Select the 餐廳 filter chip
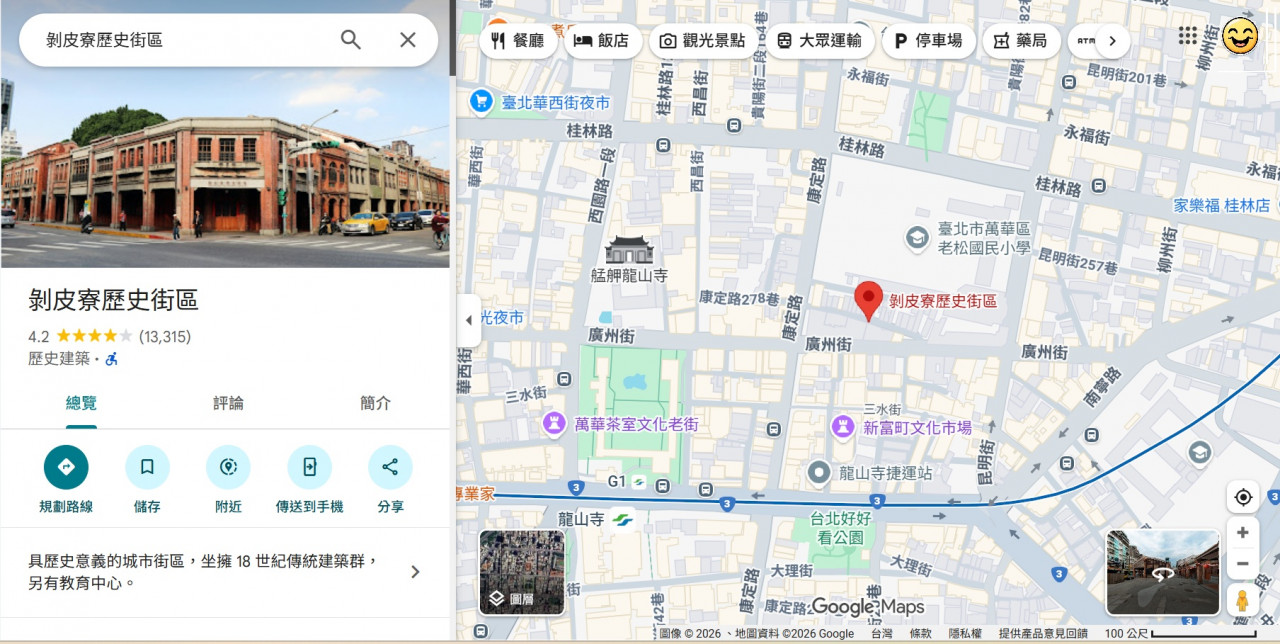1280x644 pixels. [x=518, y=41]
